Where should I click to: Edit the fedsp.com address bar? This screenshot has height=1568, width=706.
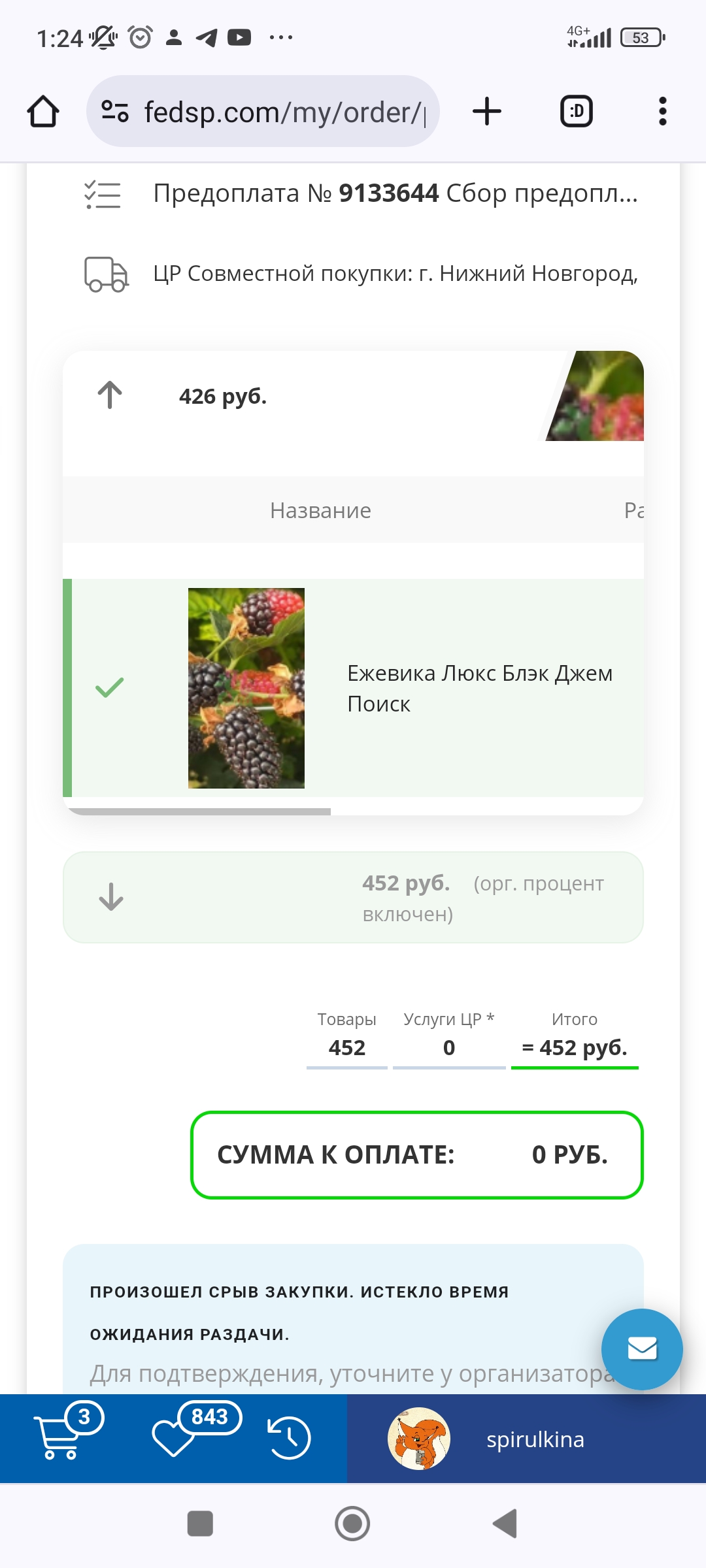[x=281, y=112]
